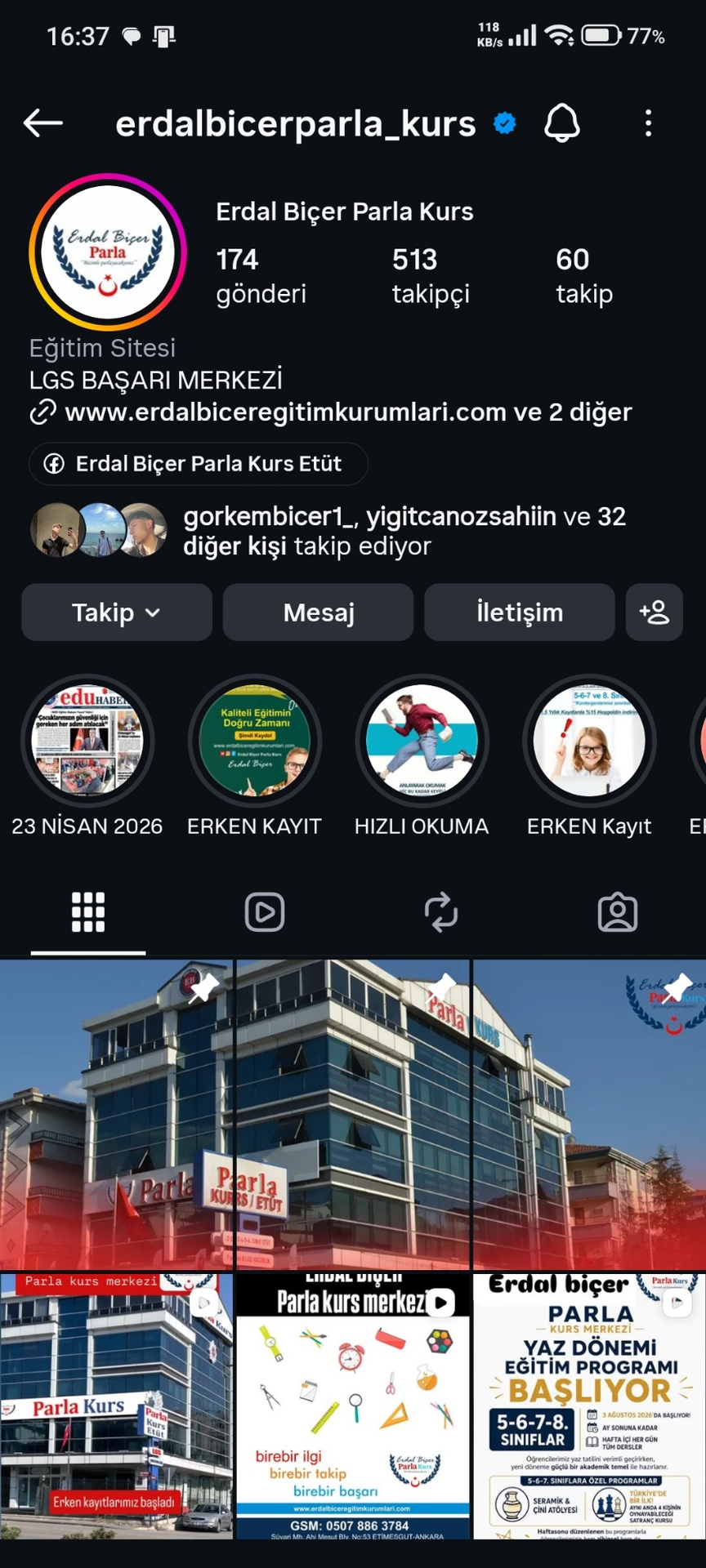Switch to the tagged photos tab
This screenshot has height=1568, width=706.
(618, 912)
